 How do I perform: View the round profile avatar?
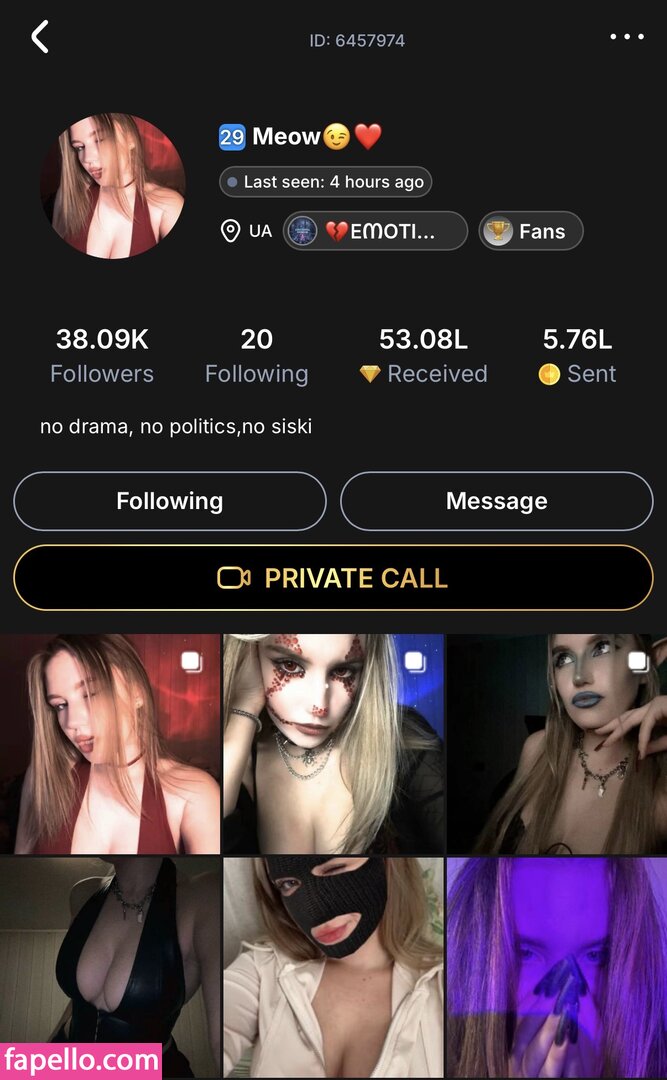click(113, 186)
